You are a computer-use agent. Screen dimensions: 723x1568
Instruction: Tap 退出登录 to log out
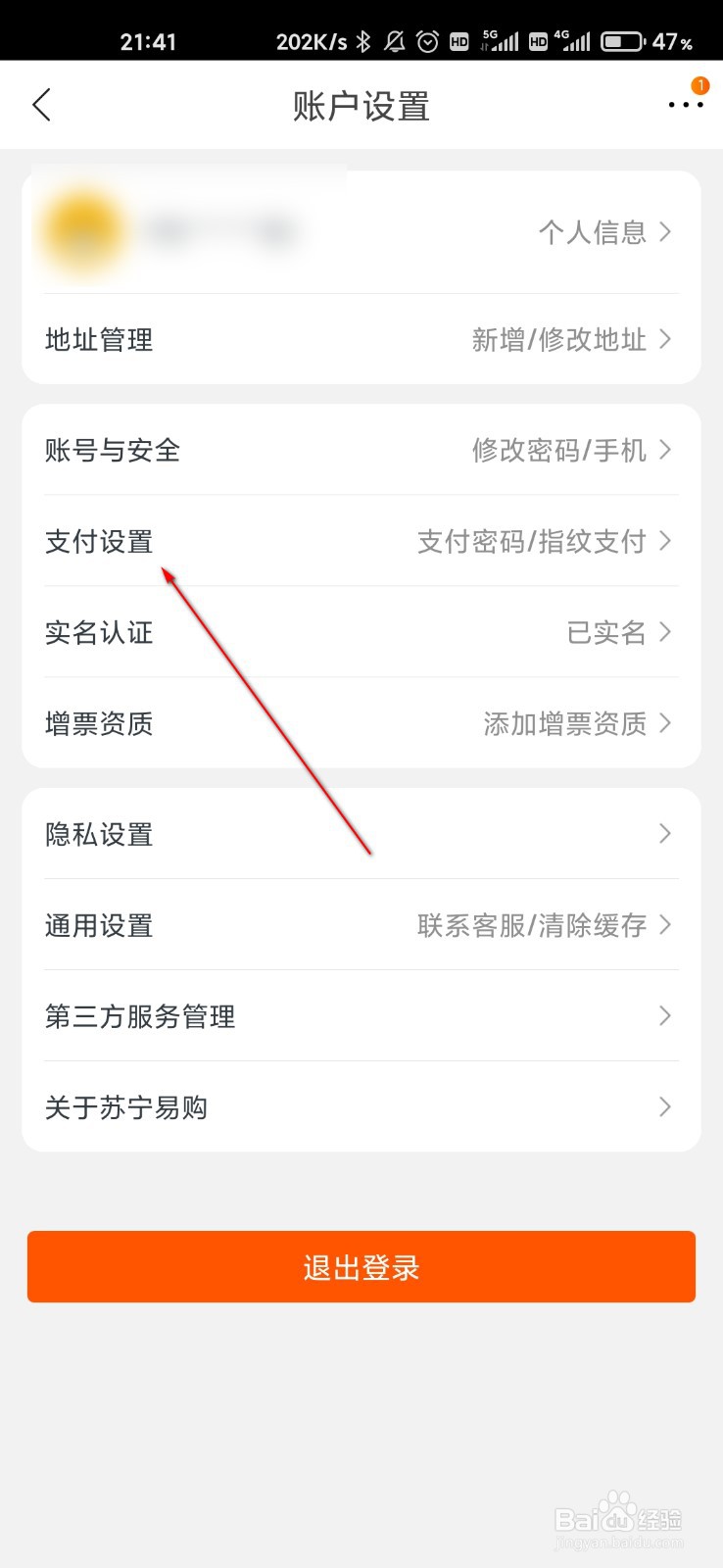[361, 1266]
